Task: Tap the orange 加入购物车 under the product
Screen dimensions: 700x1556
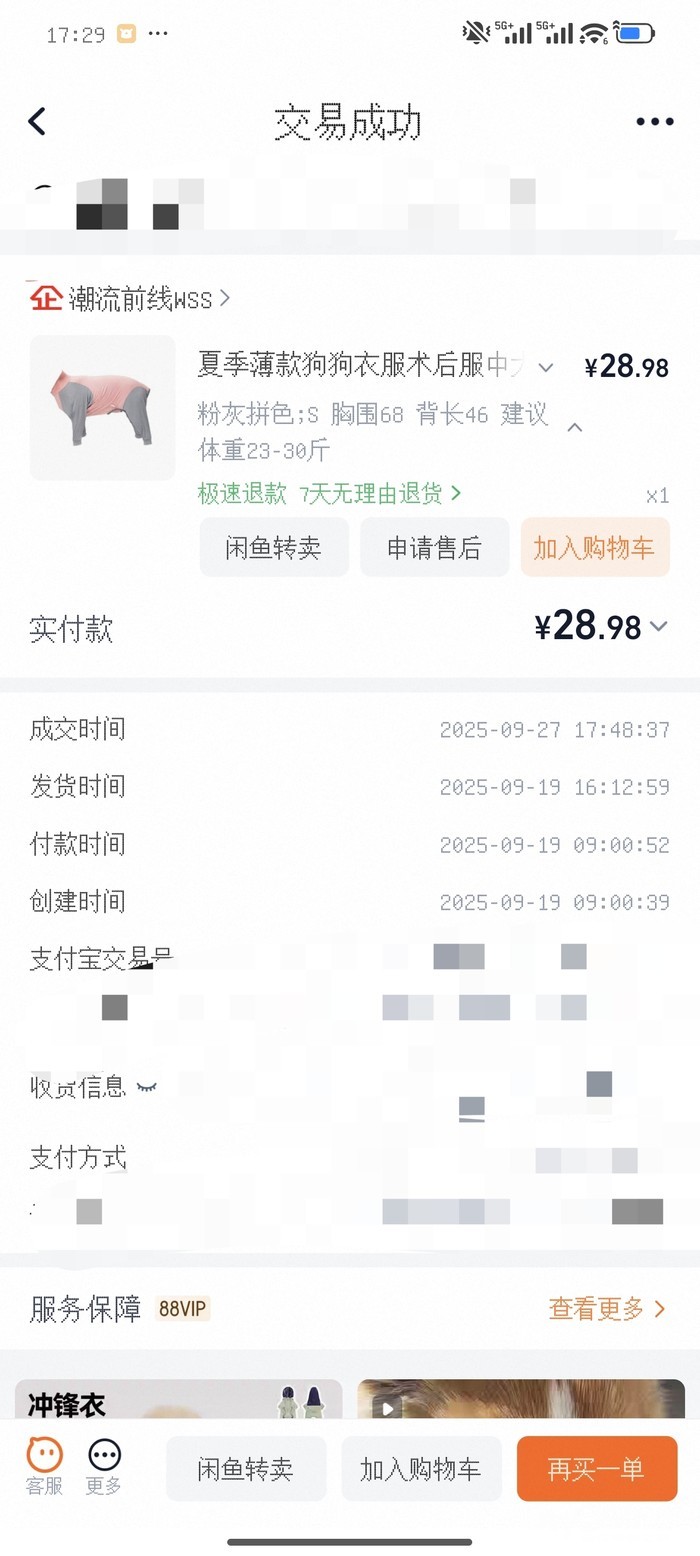Action: [x=594, y=547]
